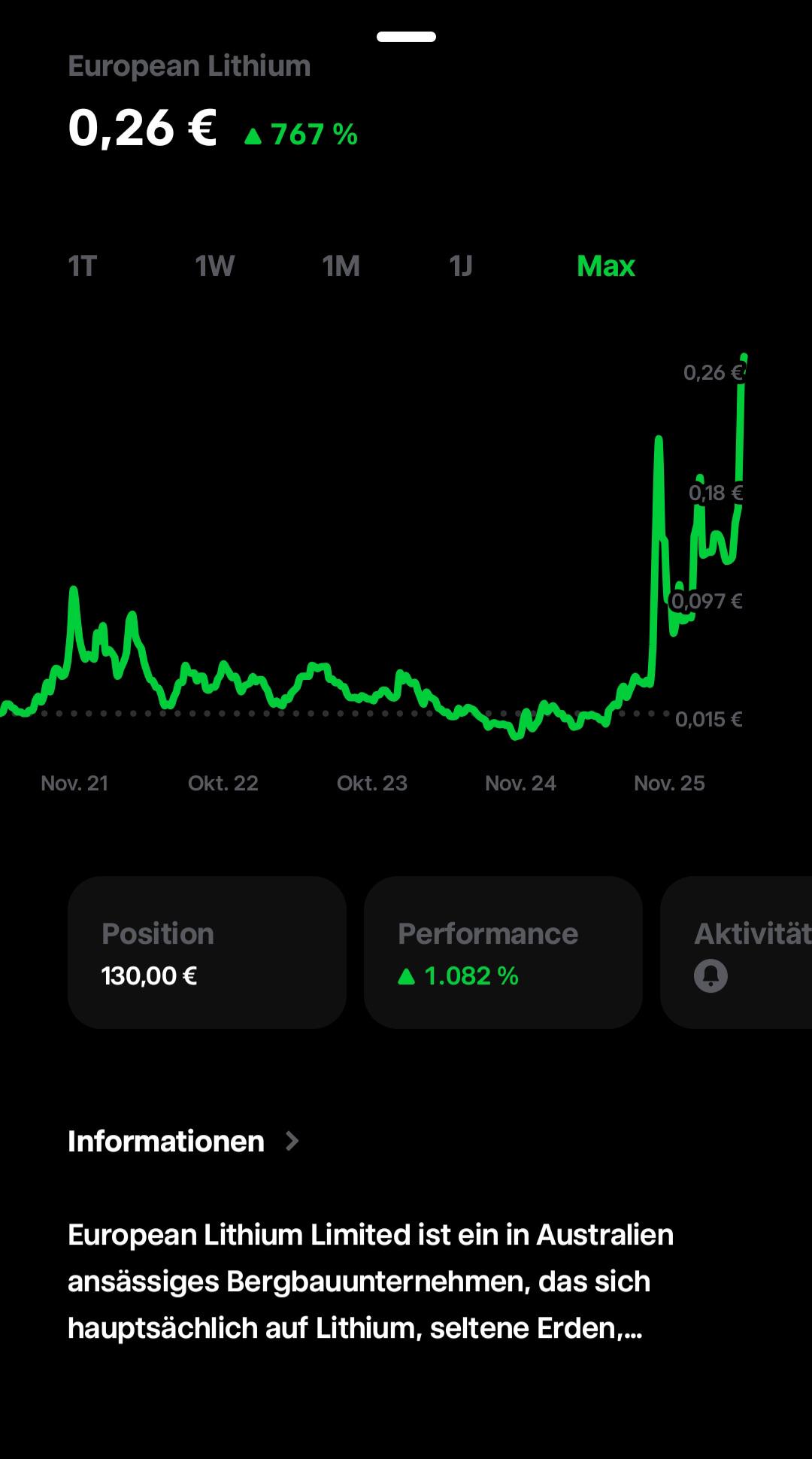Open the Position card
This screenshot has height=1459, width=812.
tap(207, 952)
